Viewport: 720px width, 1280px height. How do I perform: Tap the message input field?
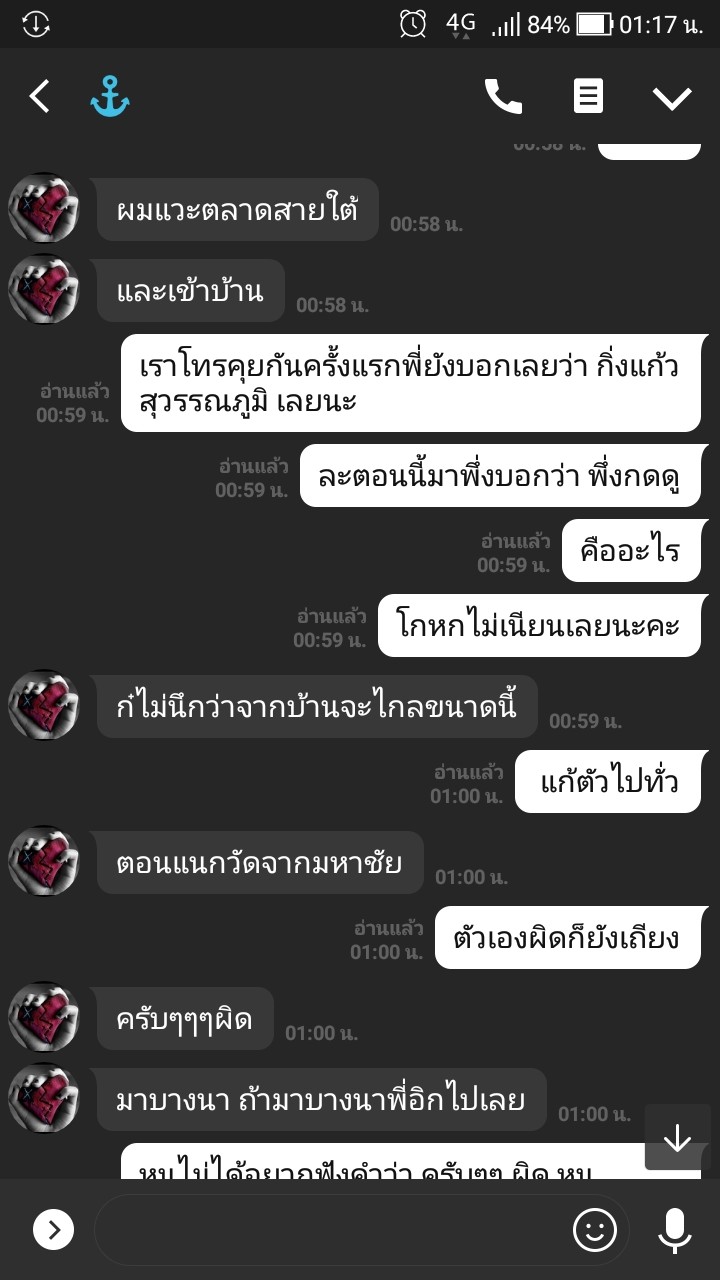pyautogui.click(x=330, y=1229)
